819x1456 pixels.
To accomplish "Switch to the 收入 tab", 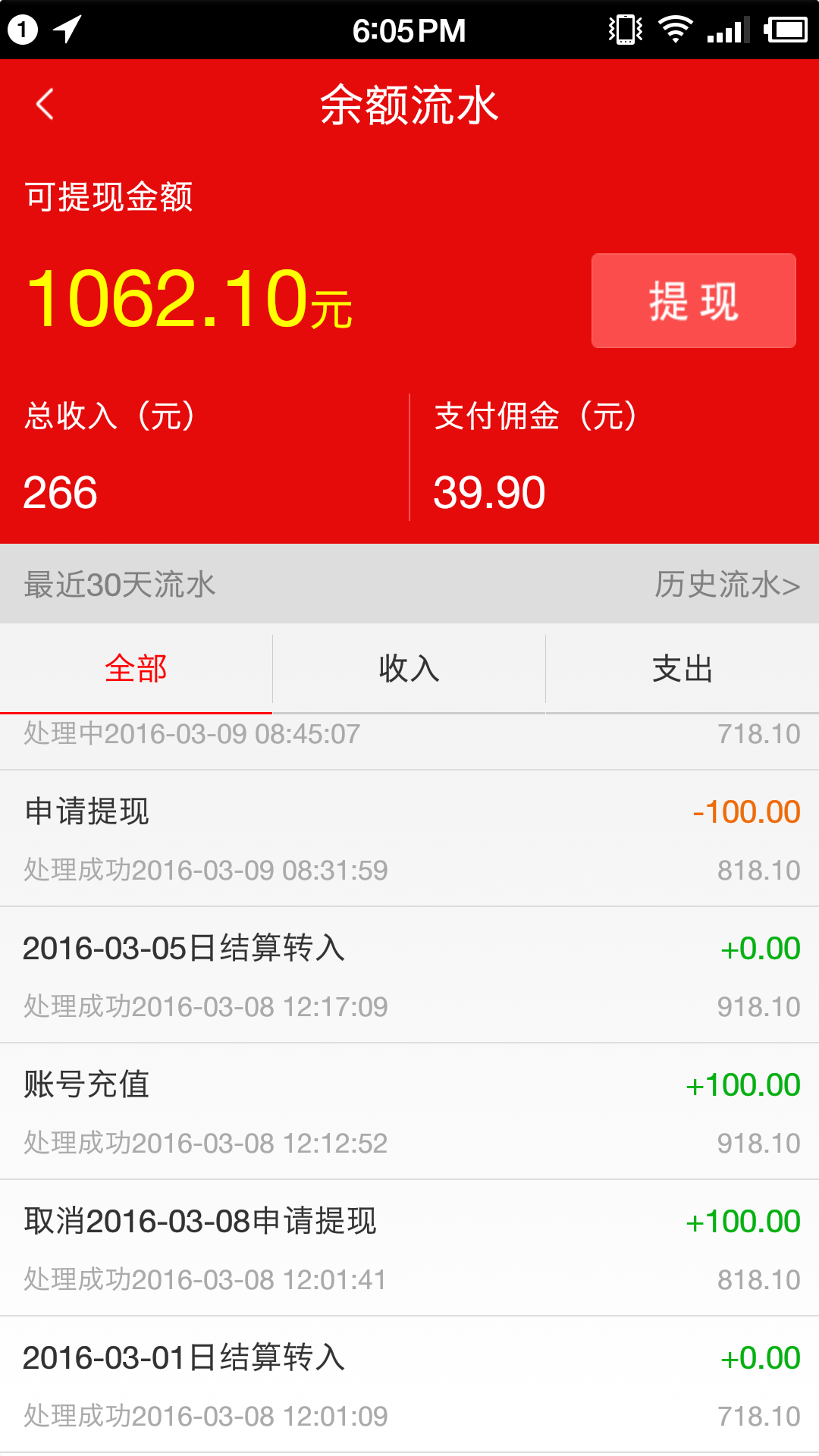I will tap(409, 669).
